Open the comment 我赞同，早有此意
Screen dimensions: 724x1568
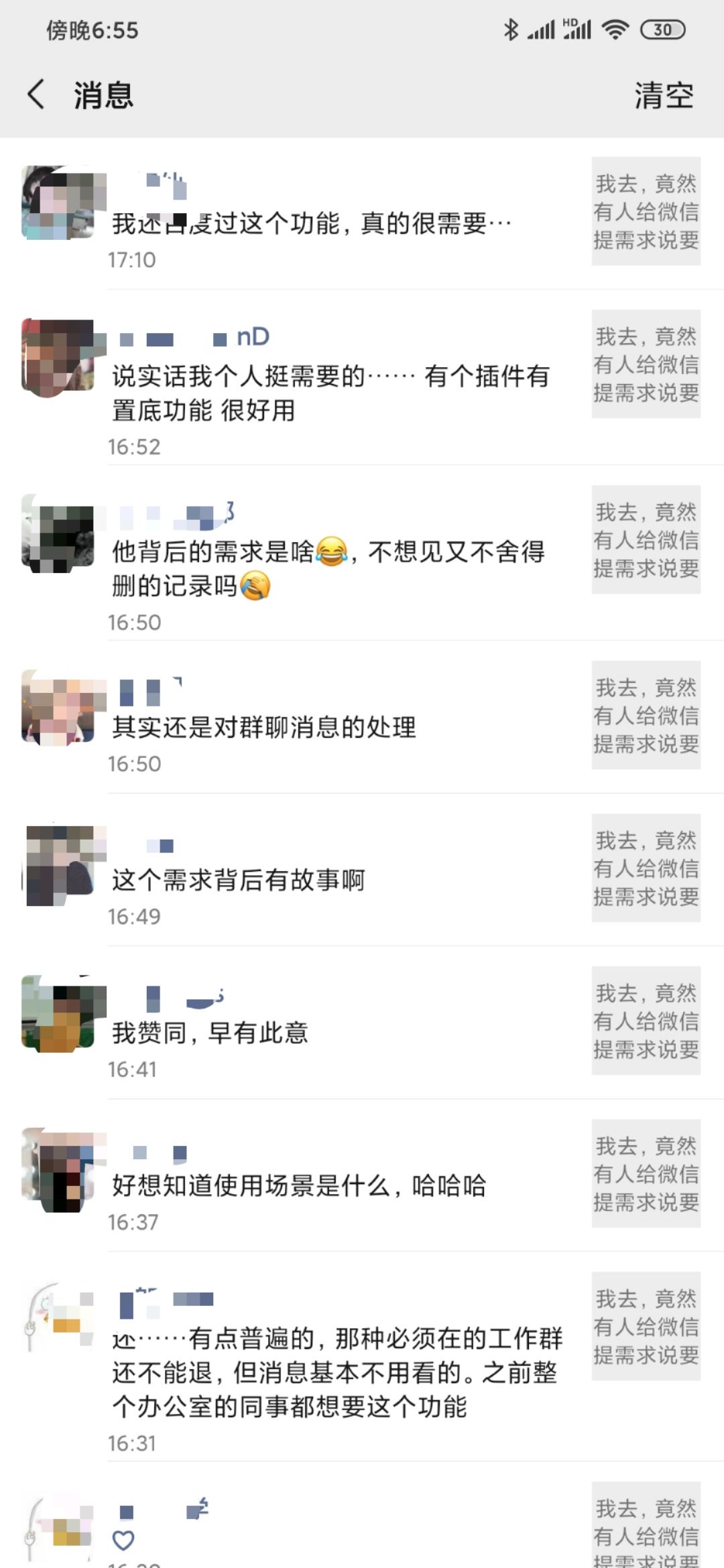[x=210, y=1033]
